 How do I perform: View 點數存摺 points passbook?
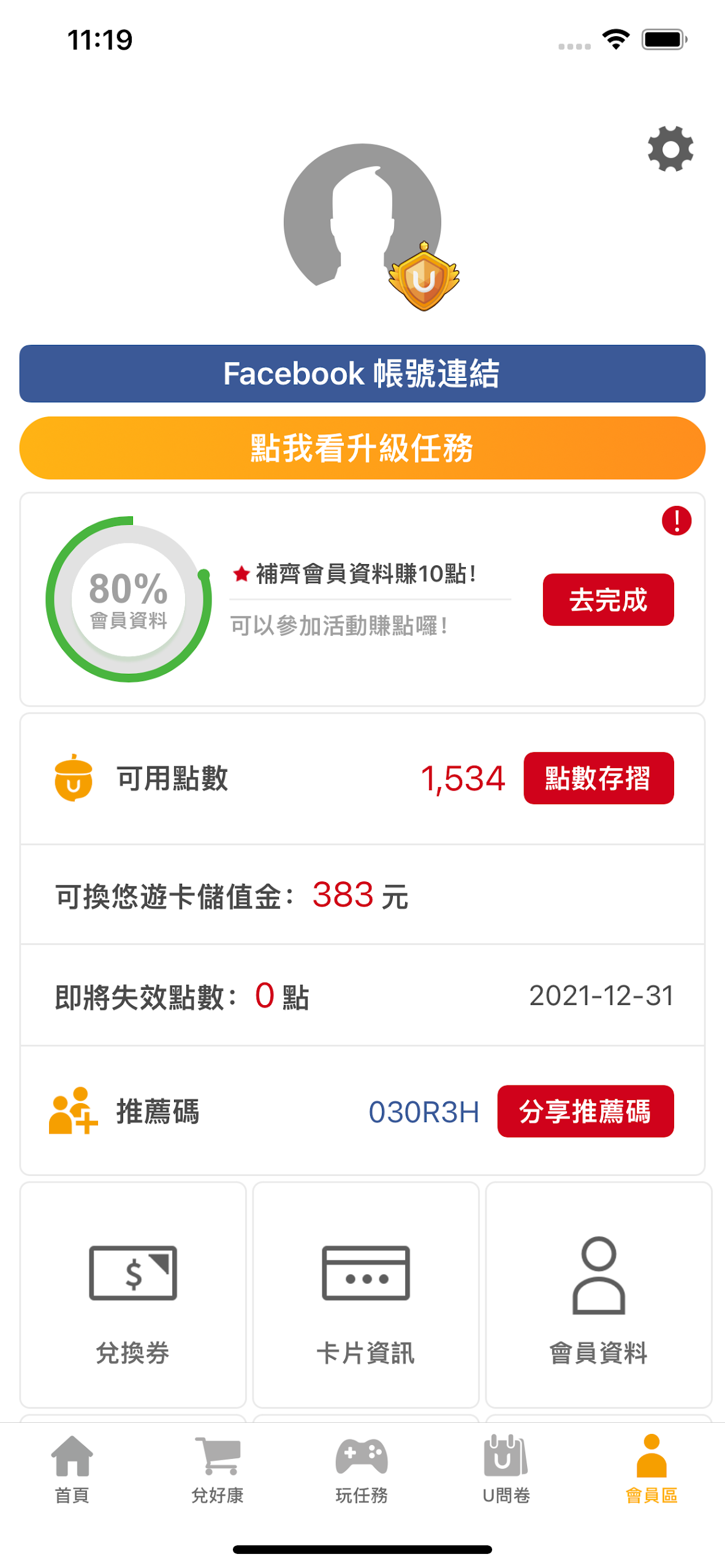pos(598,777)
